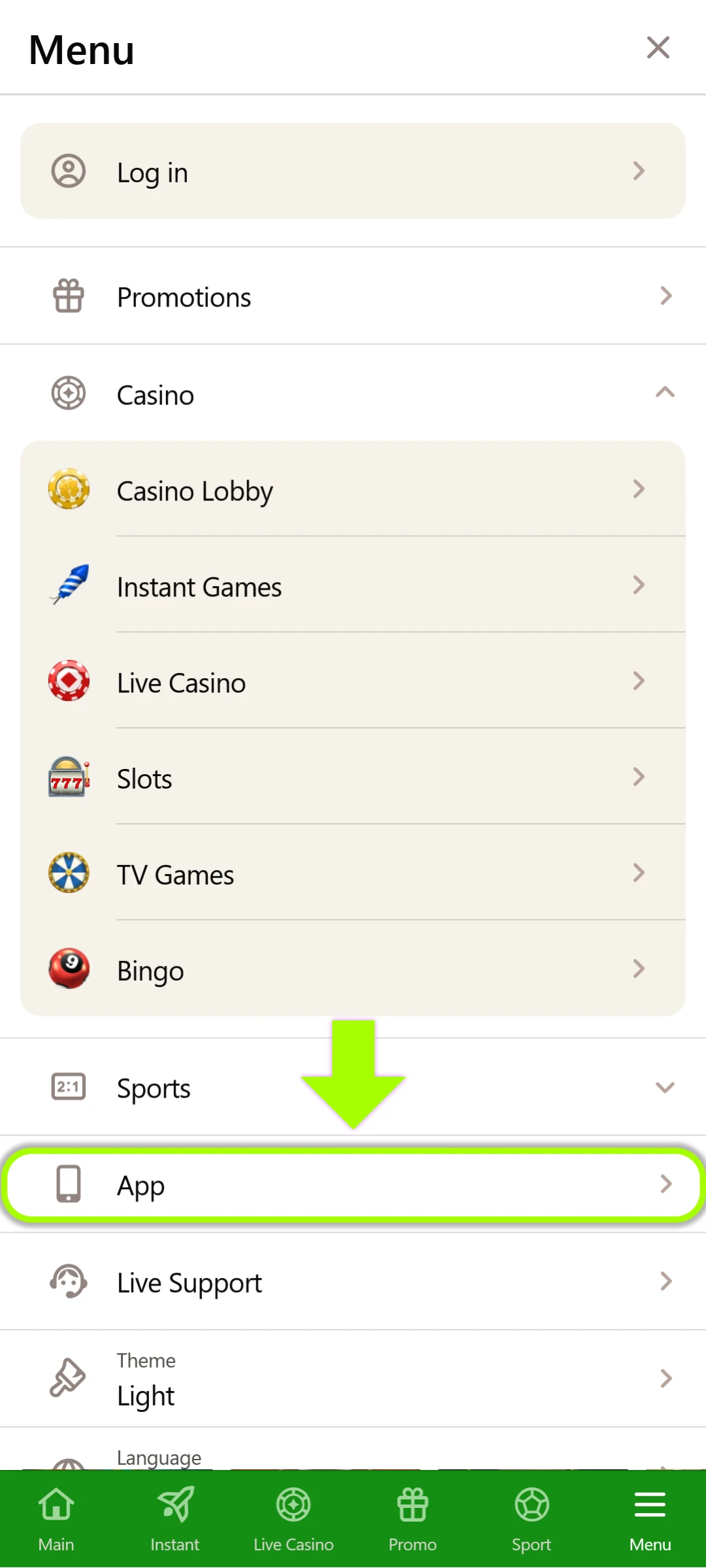Close the Menu with the X button

coord(658,48)
